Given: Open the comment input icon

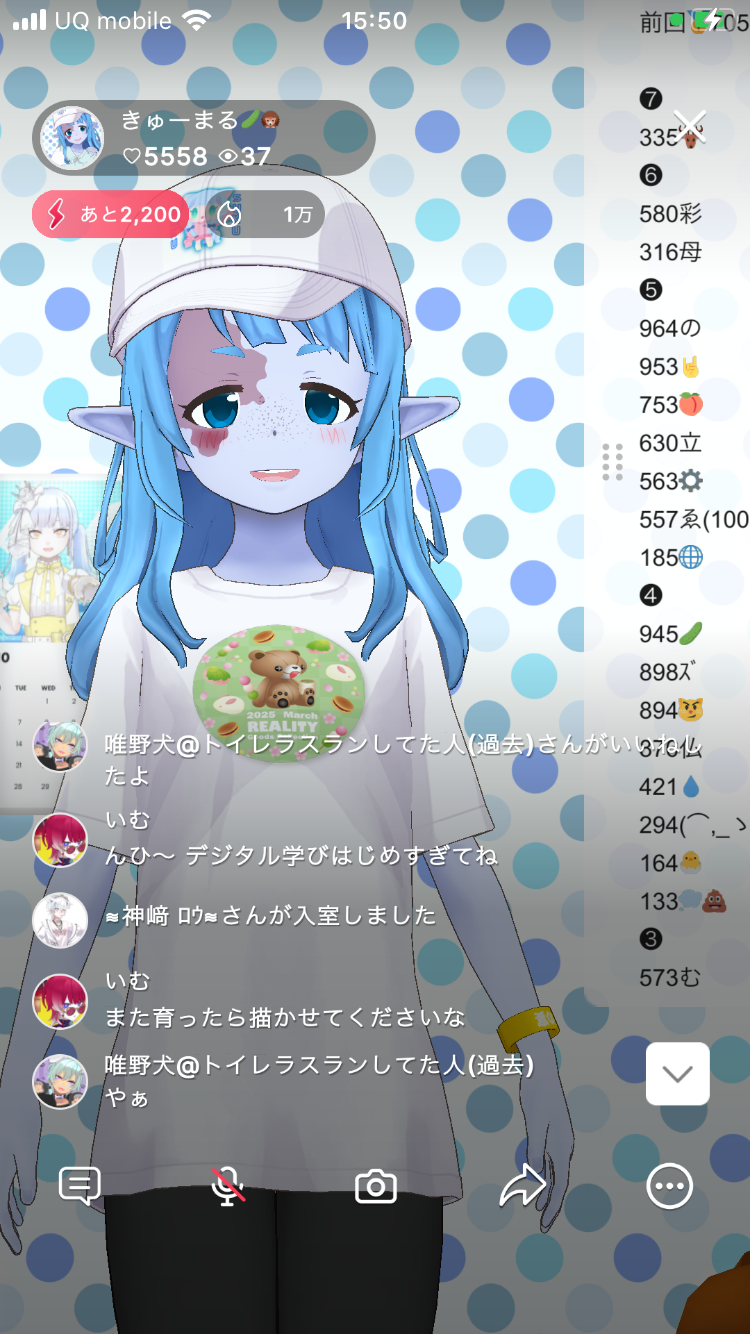Looking at the screenshot, I should click(79, 1186).
